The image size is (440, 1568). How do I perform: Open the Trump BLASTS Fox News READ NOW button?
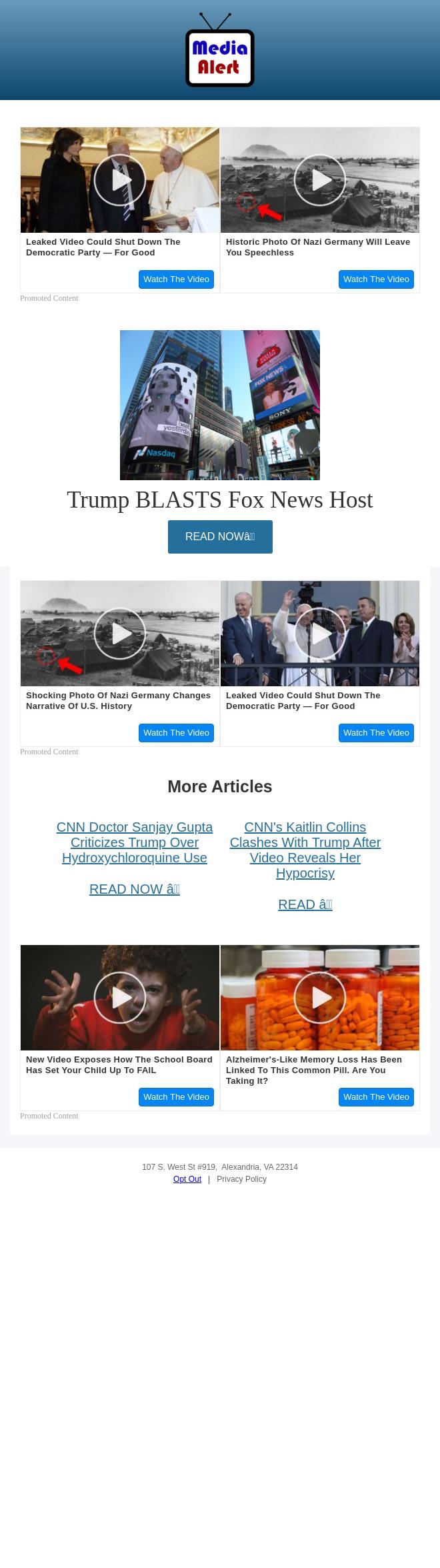pos(220,537)
